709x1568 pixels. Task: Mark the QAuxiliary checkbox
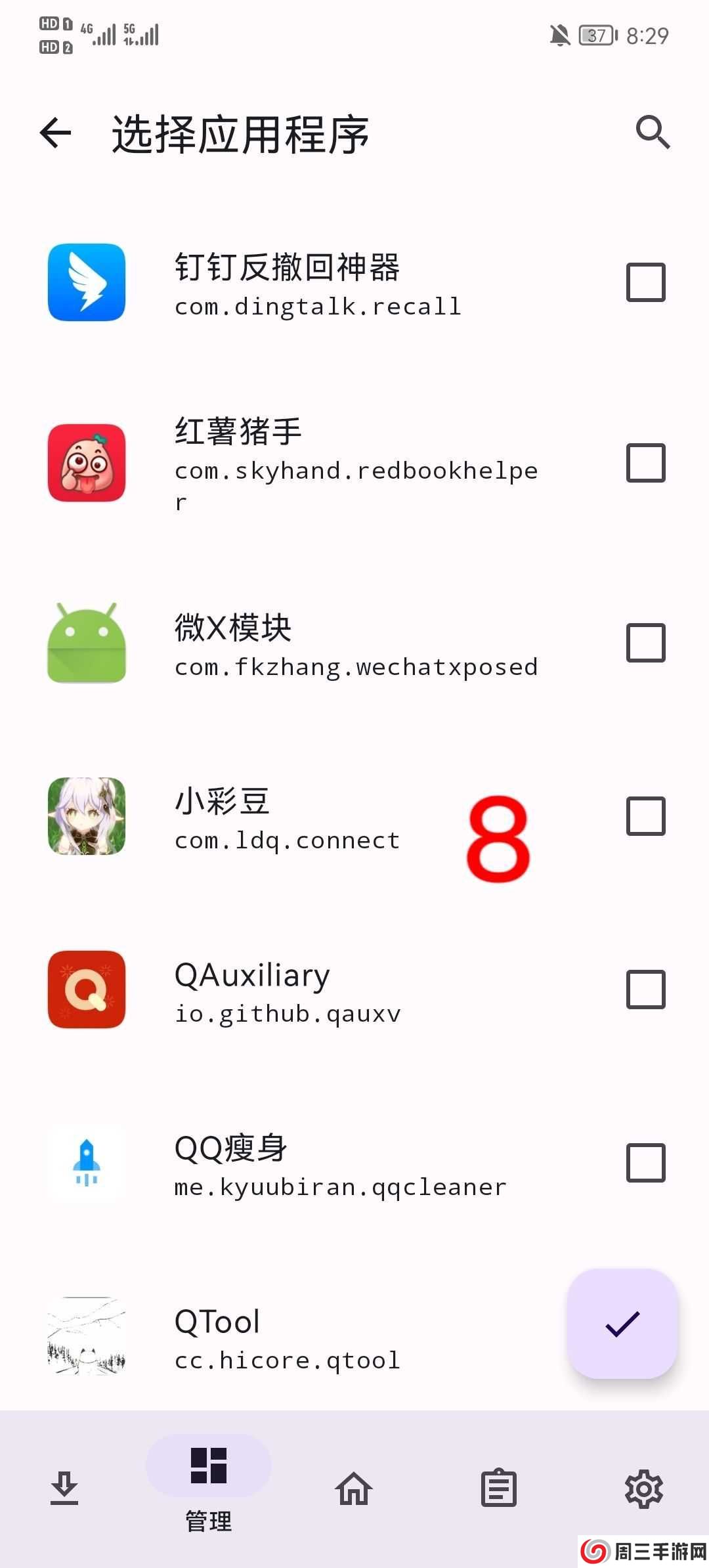tap(645, 990)
